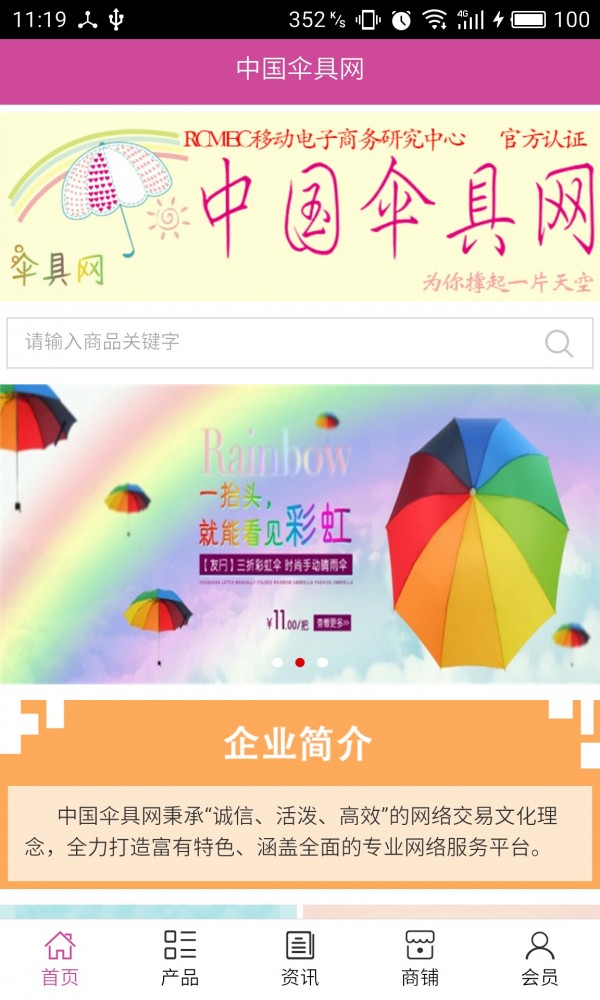Go to the 商铺 shops tab
Image resolution: width=600 pixels, height=1000 pixels.
420,958
